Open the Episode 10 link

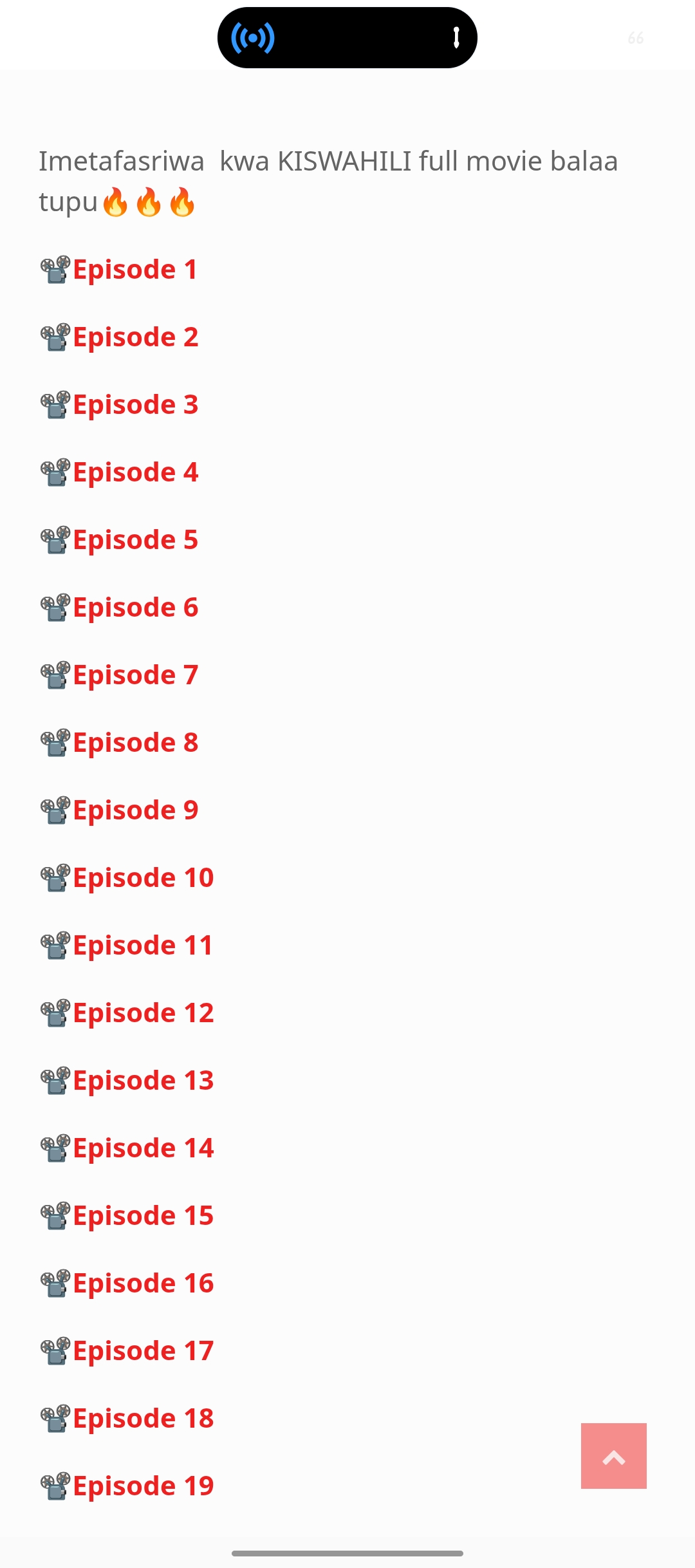tap(143, 878)
